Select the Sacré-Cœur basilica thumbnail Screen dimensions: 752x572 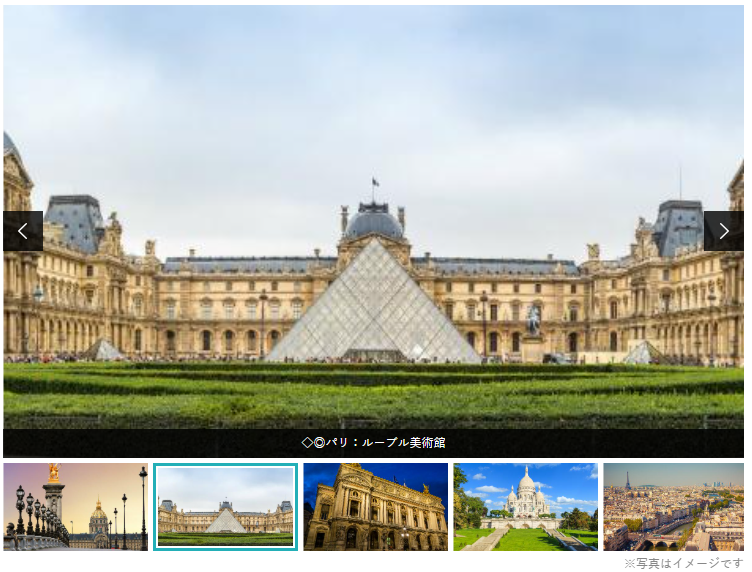pyautogui.click(x=525, y=507)
